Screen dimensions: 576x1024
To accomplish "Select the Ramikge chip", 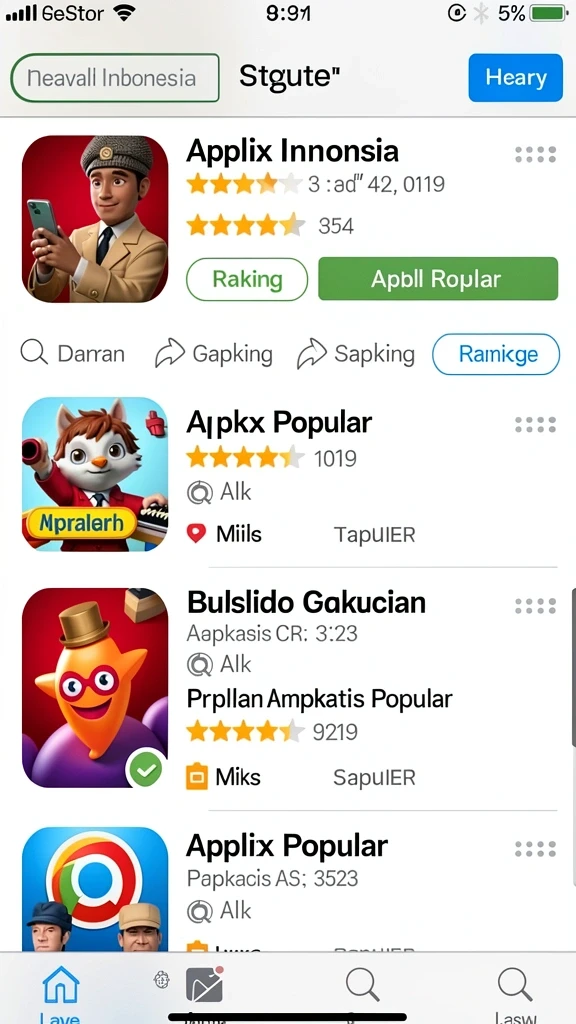I will click(496, 354).
